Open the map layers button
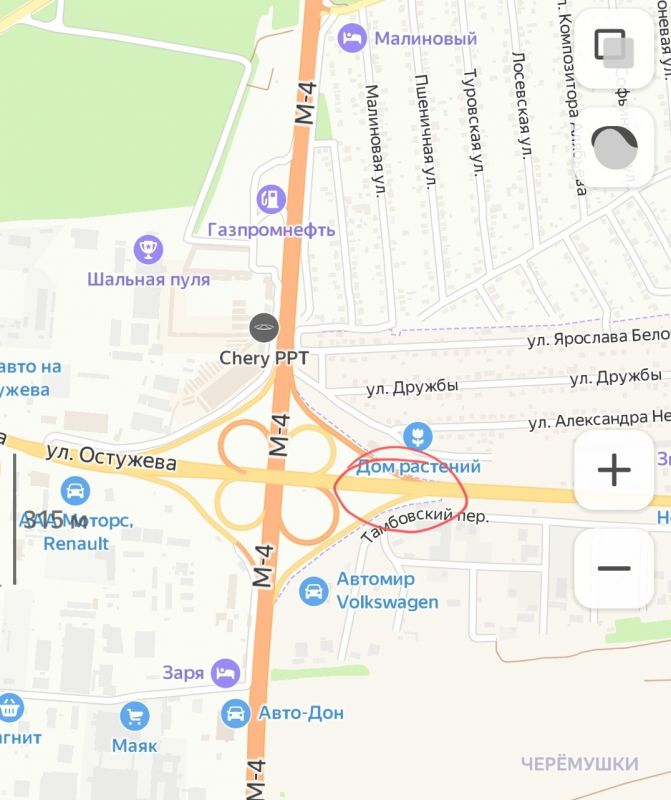Viewport: 671px width, 800px height. click(x=612, y=48)
